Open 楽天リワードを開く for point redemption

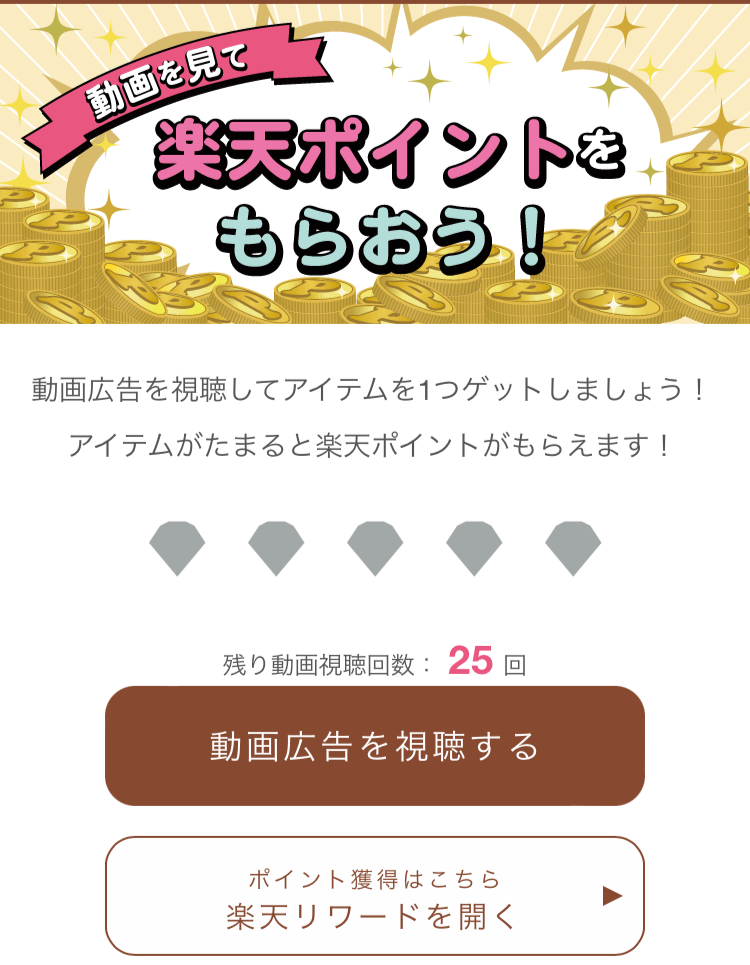pos(374,896)
